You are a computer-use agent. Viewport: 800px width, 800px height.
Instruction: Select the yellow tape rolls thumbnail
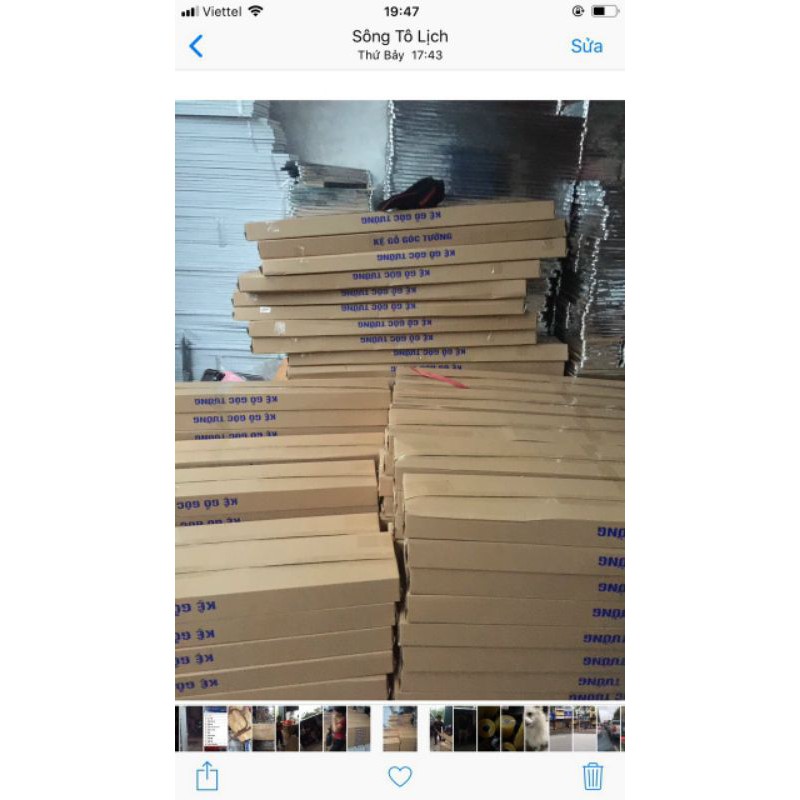click(x=489, y=729)
